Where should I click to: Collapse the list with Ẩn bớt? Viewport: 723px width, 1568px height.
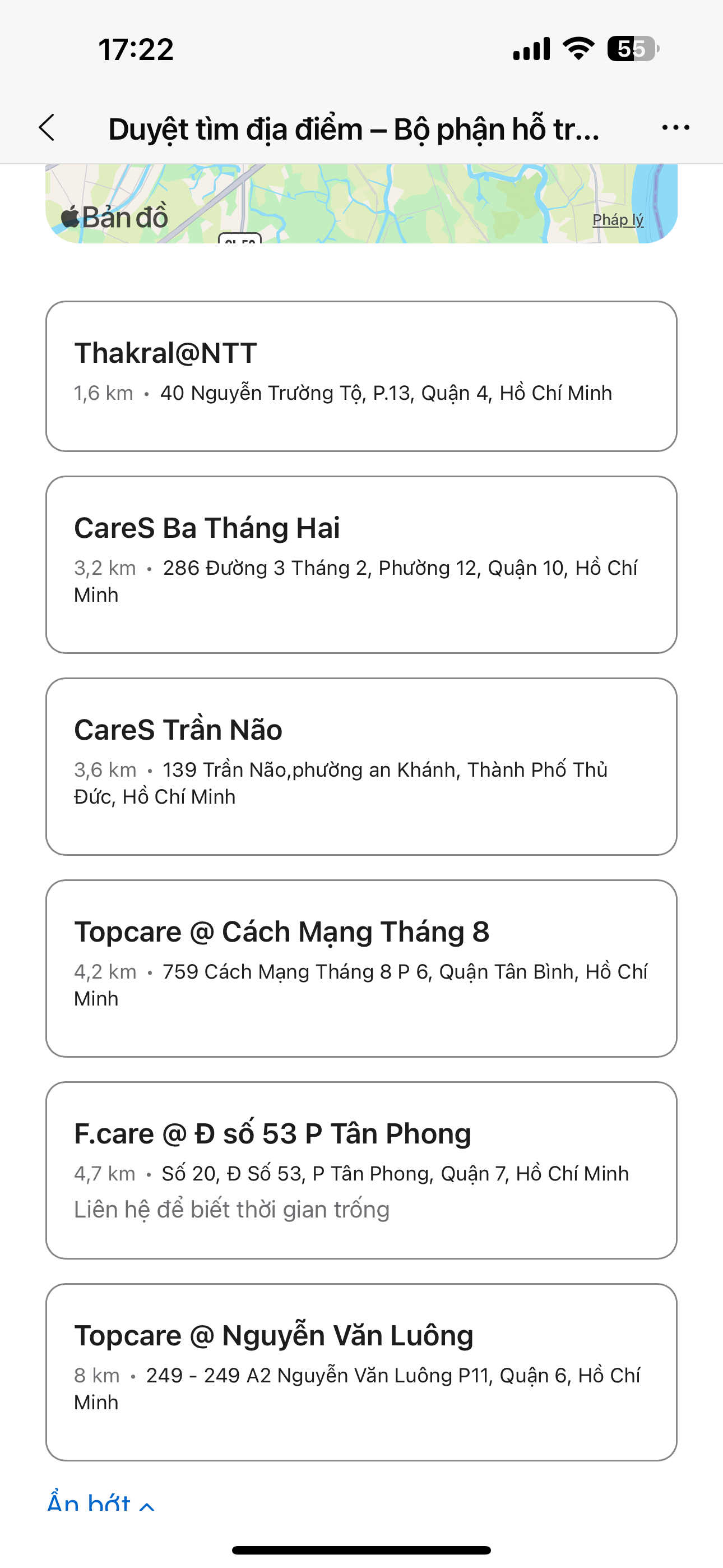(x=100, y=1502)
